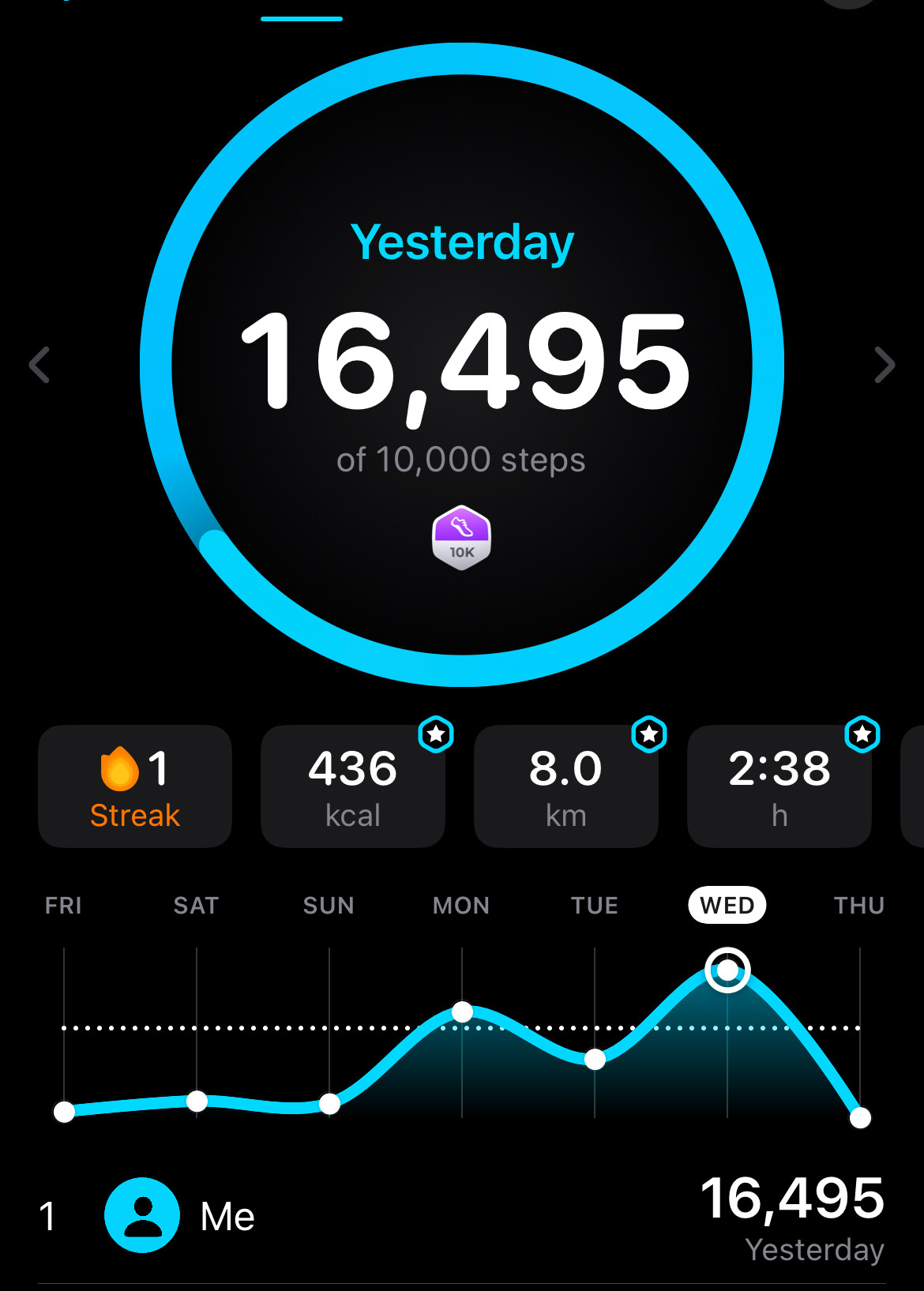Select MON on the weekly chart
Viewport: 924px width, 1291px height.
[462, 906]
